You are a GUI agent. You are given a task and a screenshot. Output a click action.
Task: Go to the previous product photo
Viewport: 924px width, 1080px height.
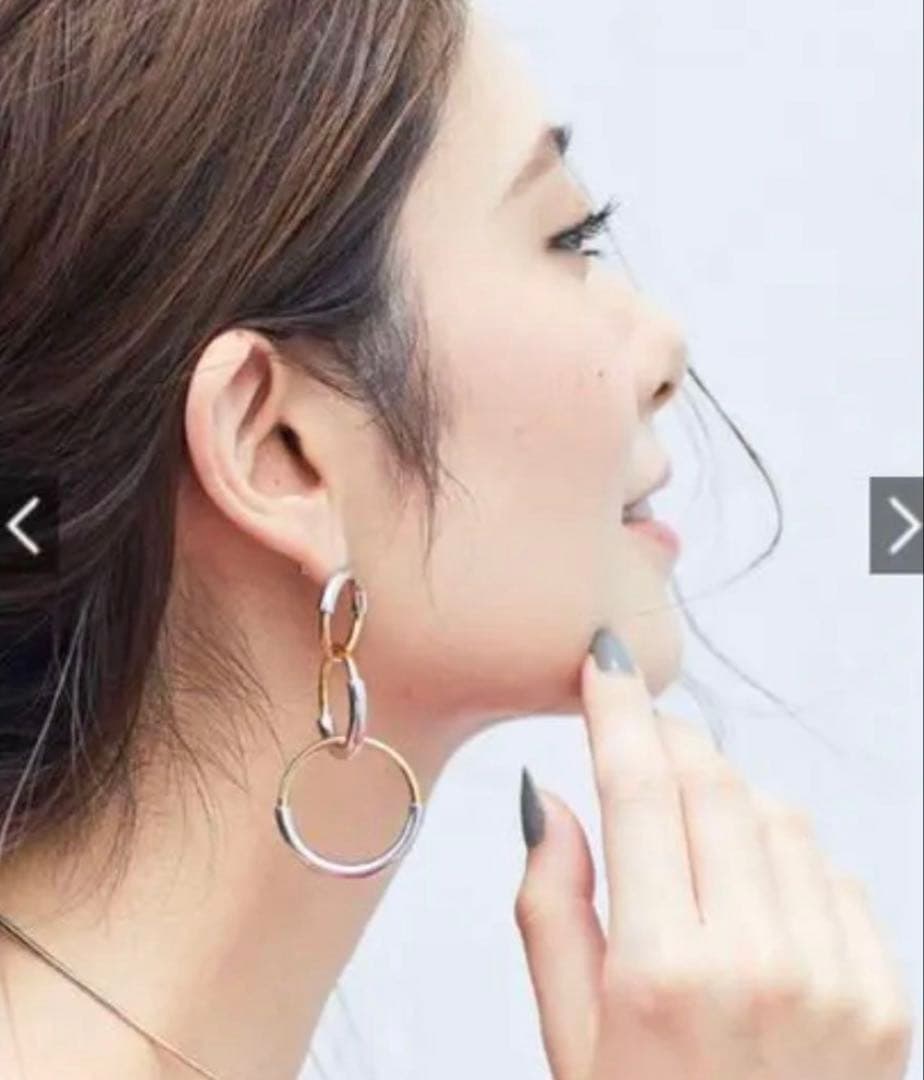click(24, 526)
